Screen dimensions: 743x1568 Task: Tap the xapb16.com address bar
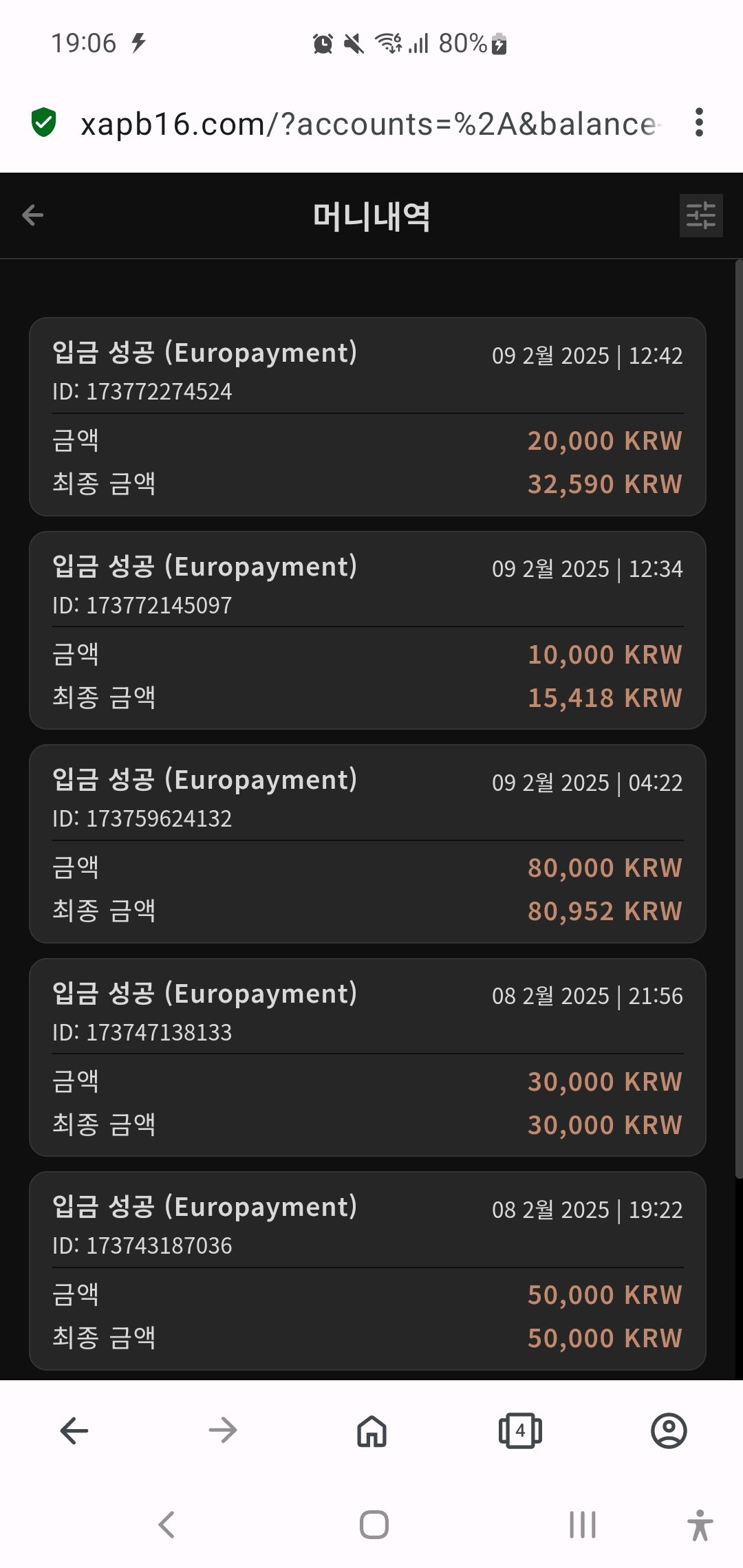pyautogui.click(x=368, y=124)
